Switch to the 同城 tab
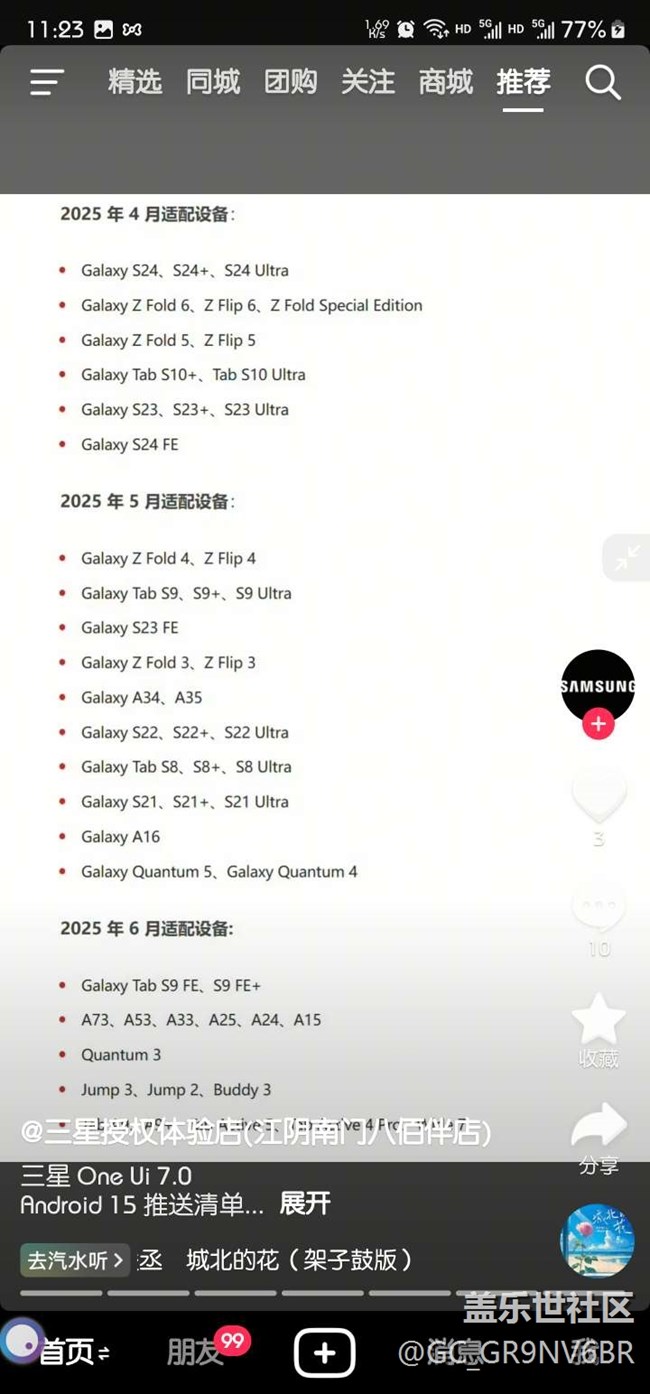Viewport: 650px width, 1394px height. [213, 82]
